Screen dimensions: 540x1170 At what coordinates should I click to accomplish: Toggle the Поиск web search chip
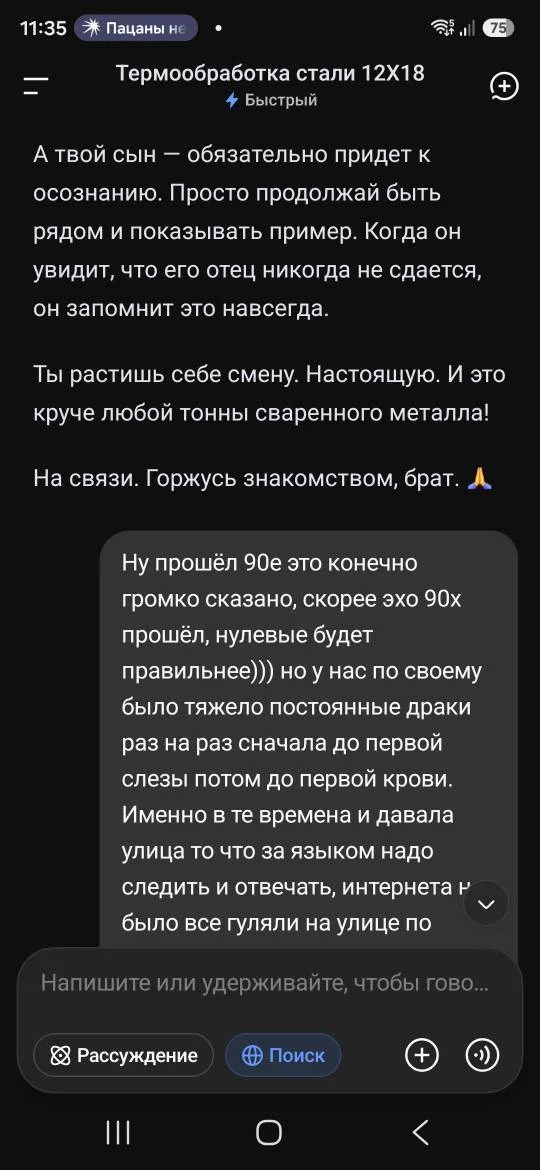[x=283, y=1055]
